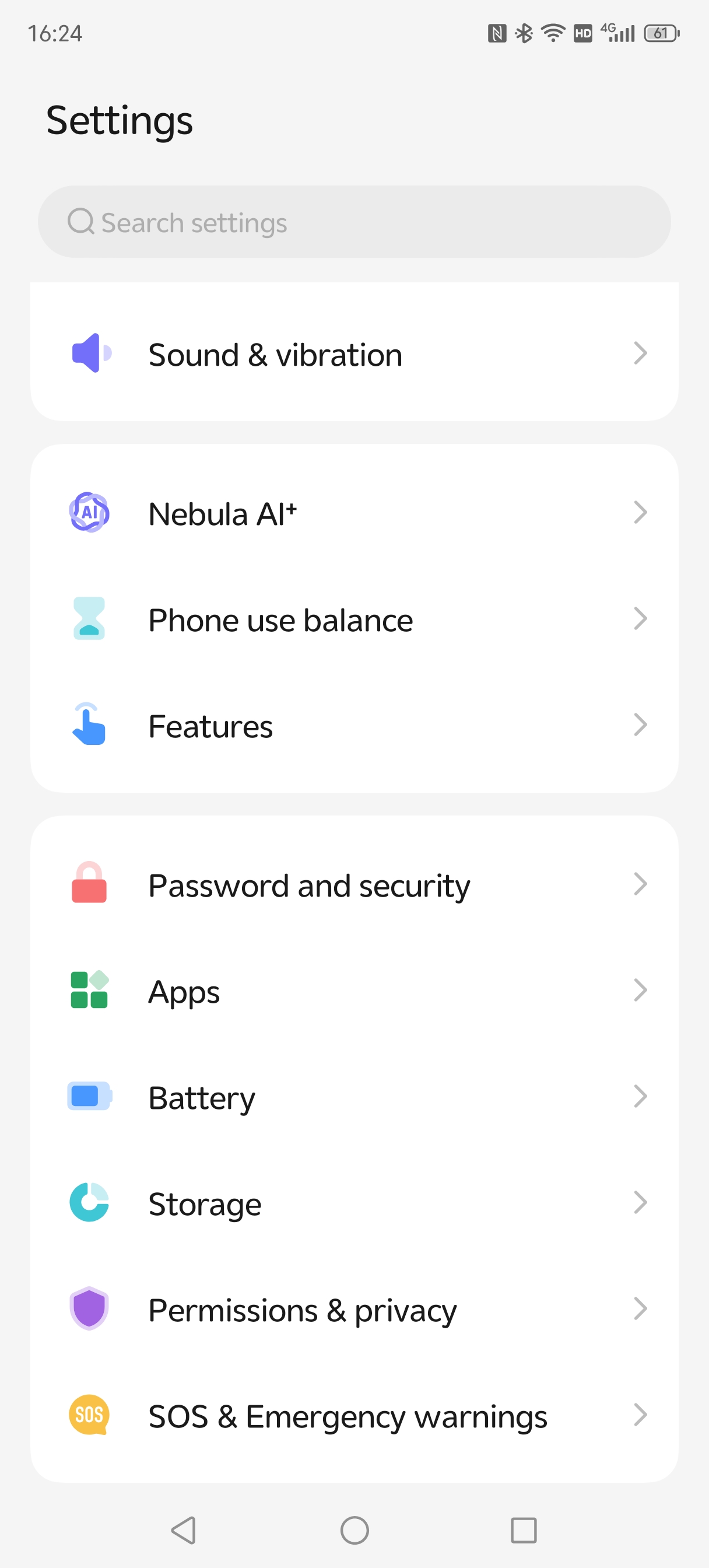Go to Phone use balance
Image resolution: width=709 pixels, height=1568 pixels.
click(354, 619)
